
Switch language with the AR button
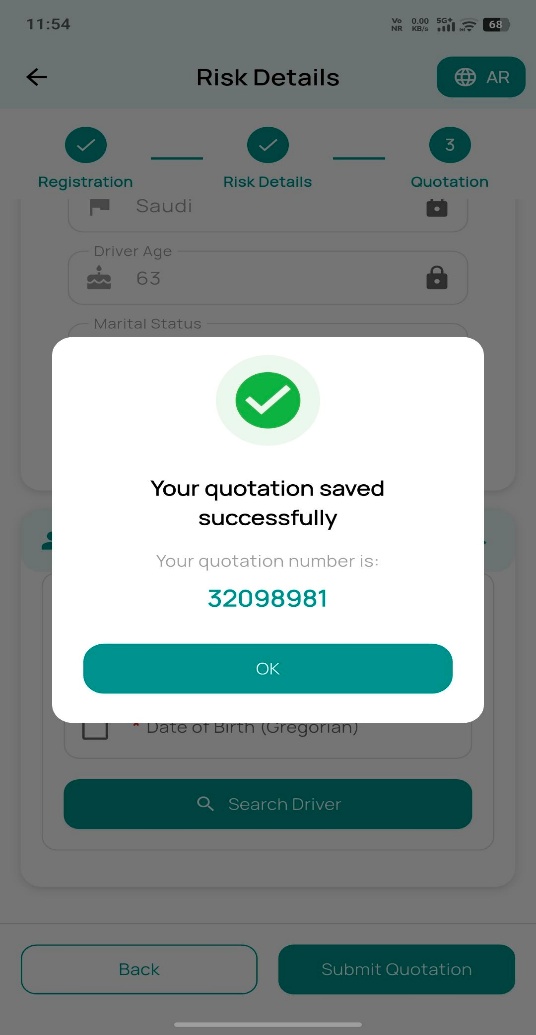pyautogui.click(x=482, y=77)
